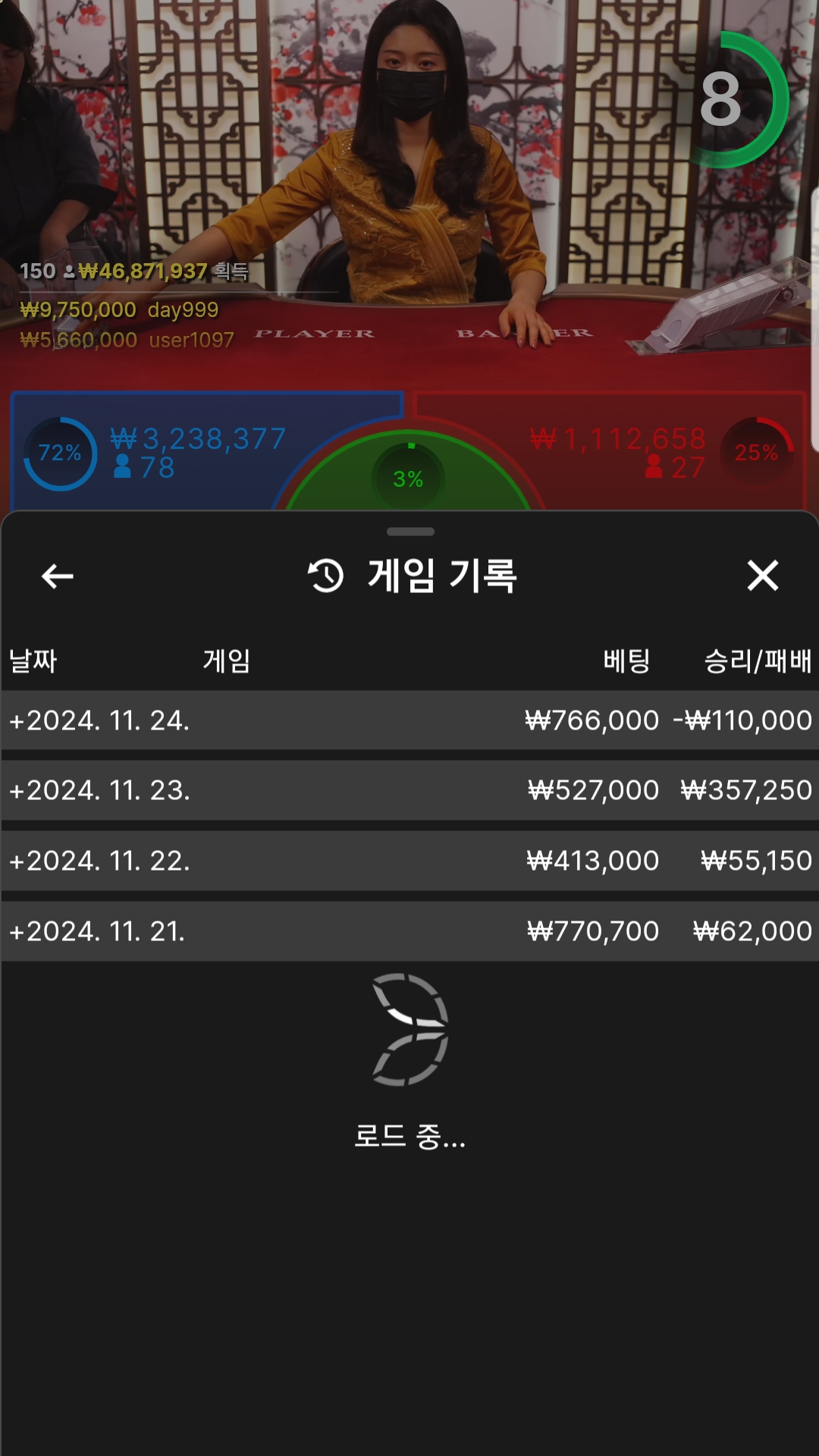Tap the panel drag handle

(409, 532)
